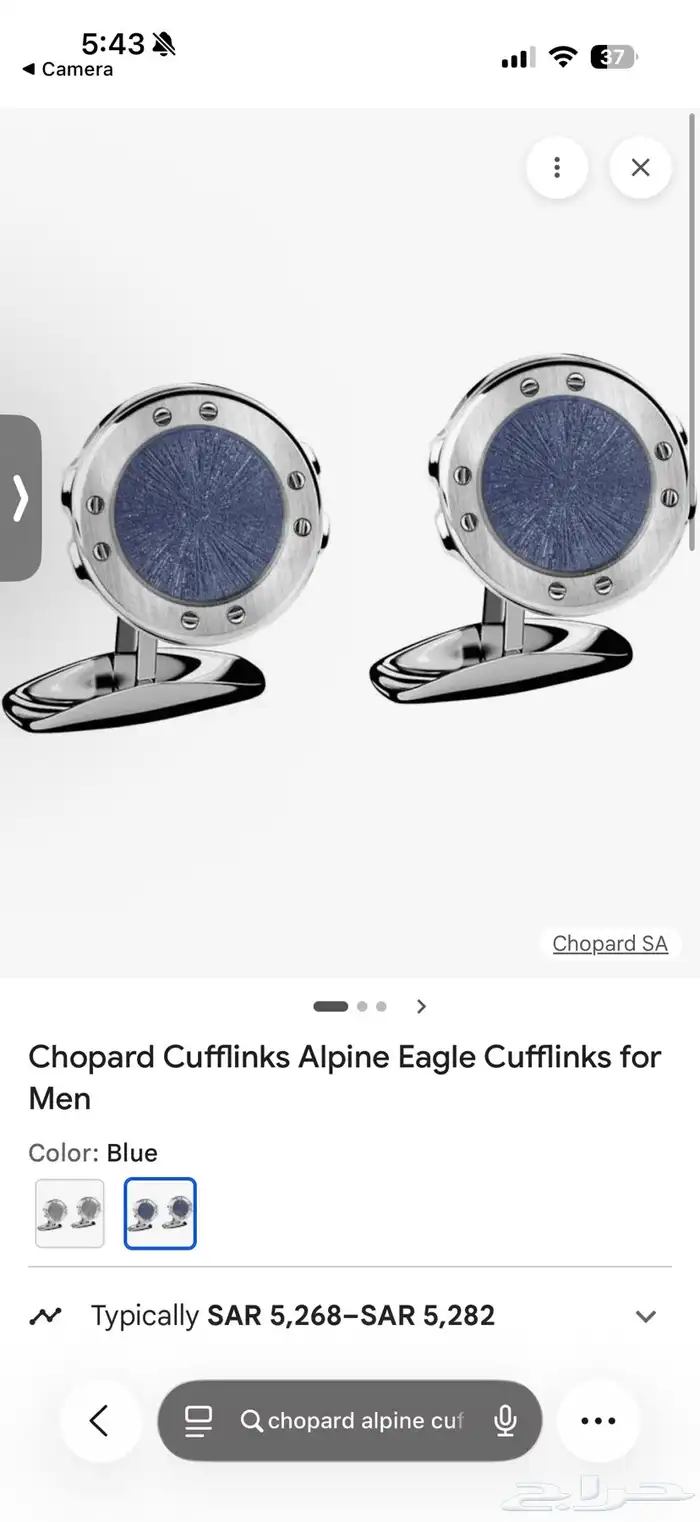Close the product image viewer

click(x=640, y=167)
